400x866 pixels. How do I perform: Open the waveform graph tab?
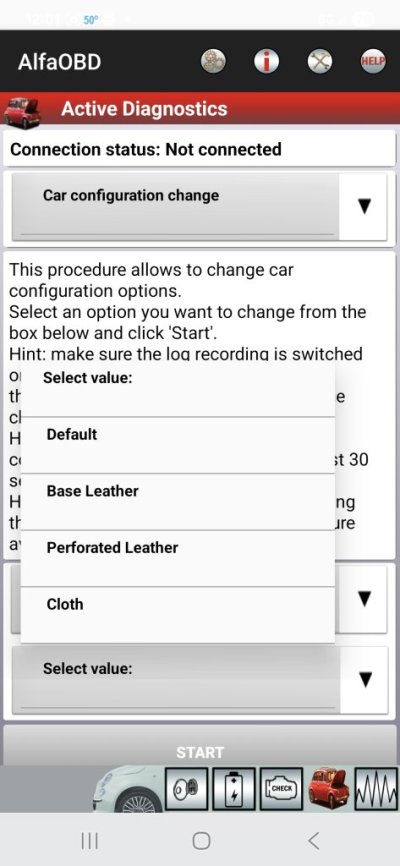376,789
